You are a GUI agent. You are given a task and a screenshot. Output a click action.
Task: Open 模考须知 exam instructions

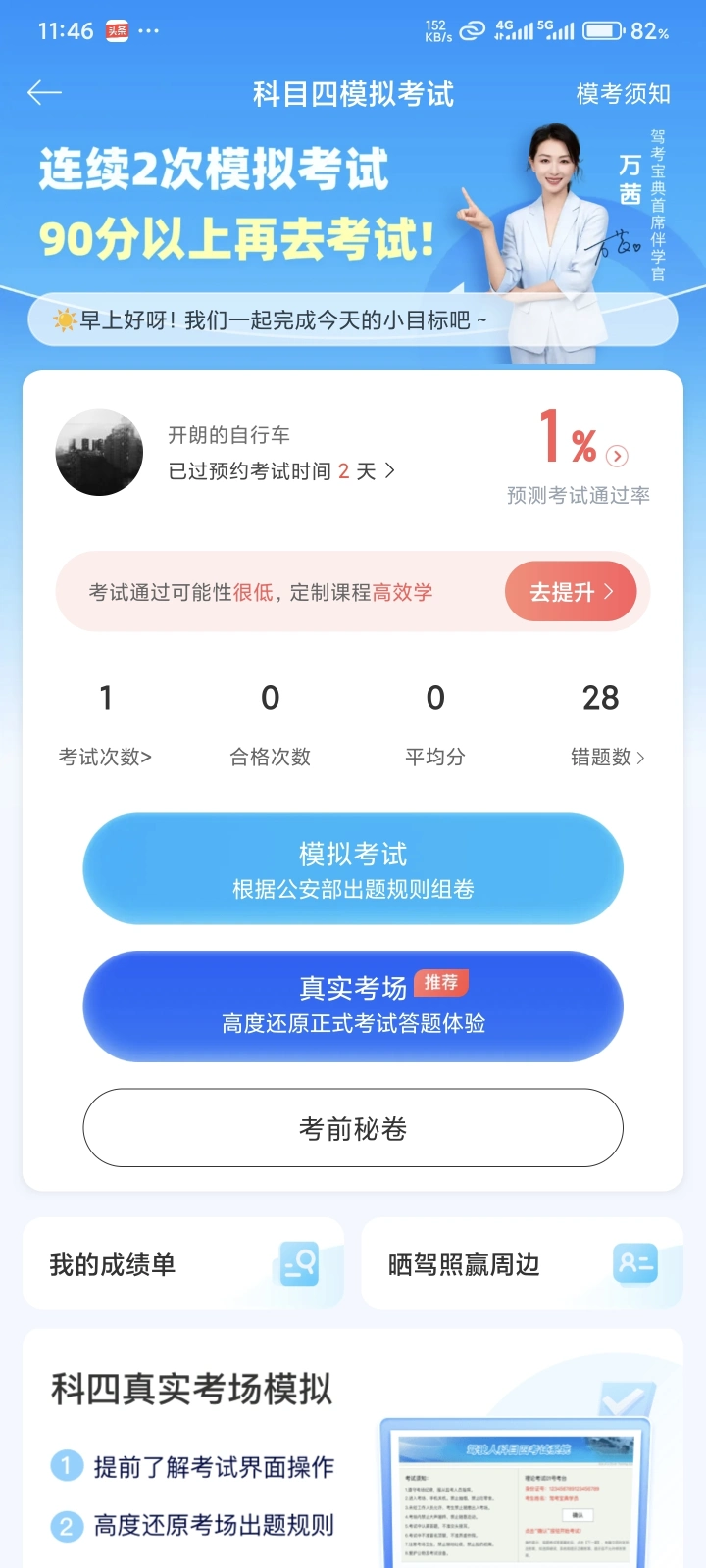click(x=623, y=94)
